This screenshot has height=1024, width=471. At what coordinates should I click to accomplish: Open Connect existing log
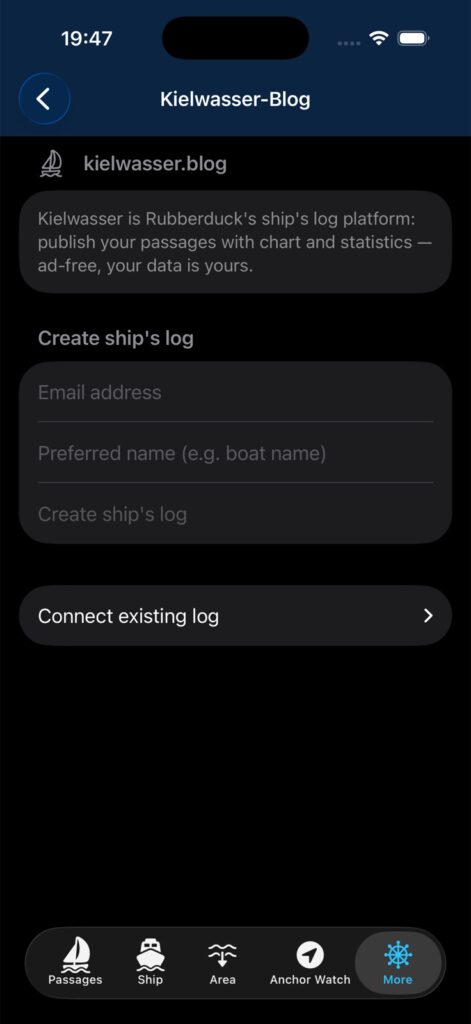pyautogui.click(x=235, y=616)
